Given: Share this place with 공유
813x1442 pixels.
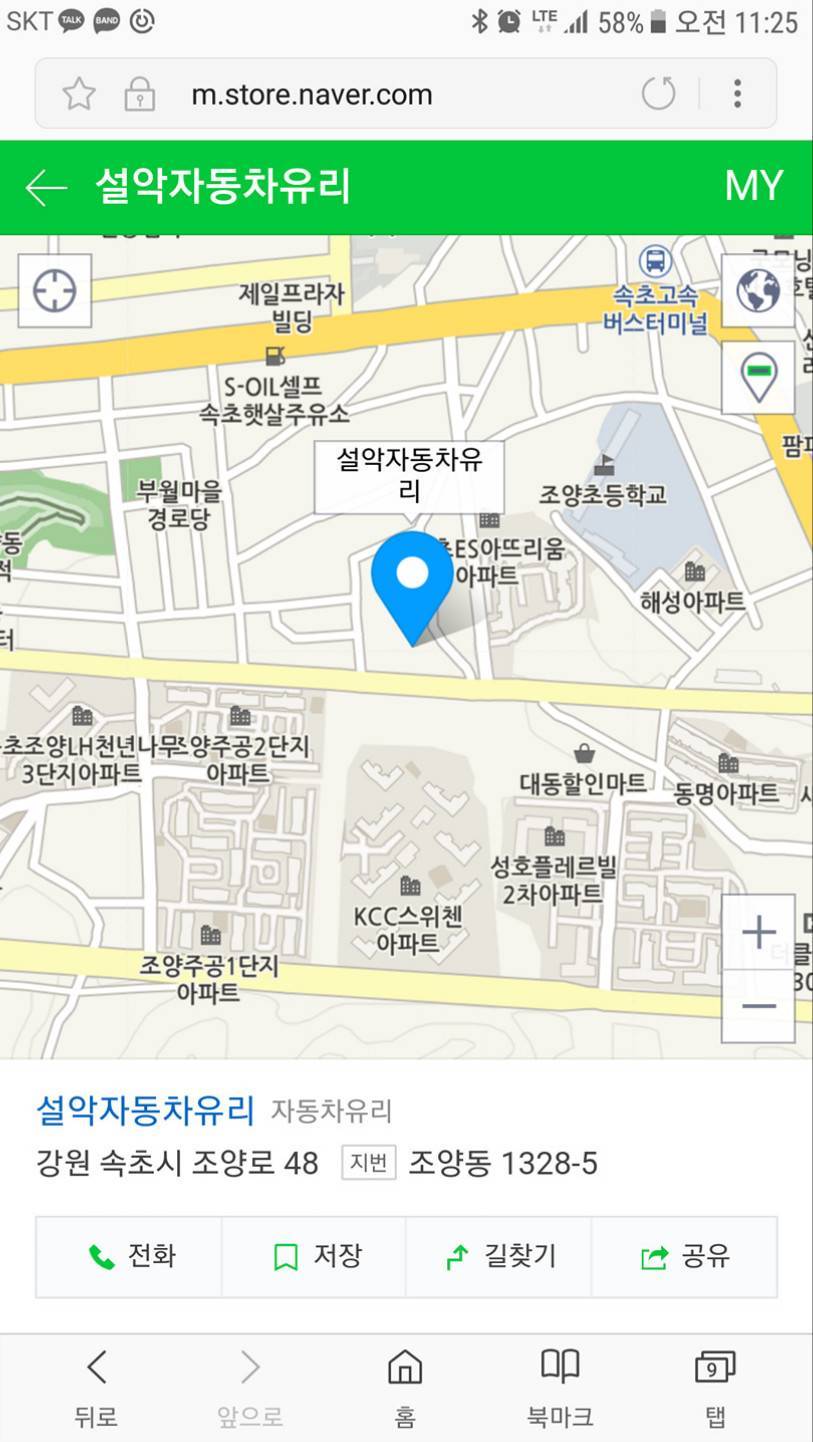Looking at the screenshot, I should click(685, 1256).
